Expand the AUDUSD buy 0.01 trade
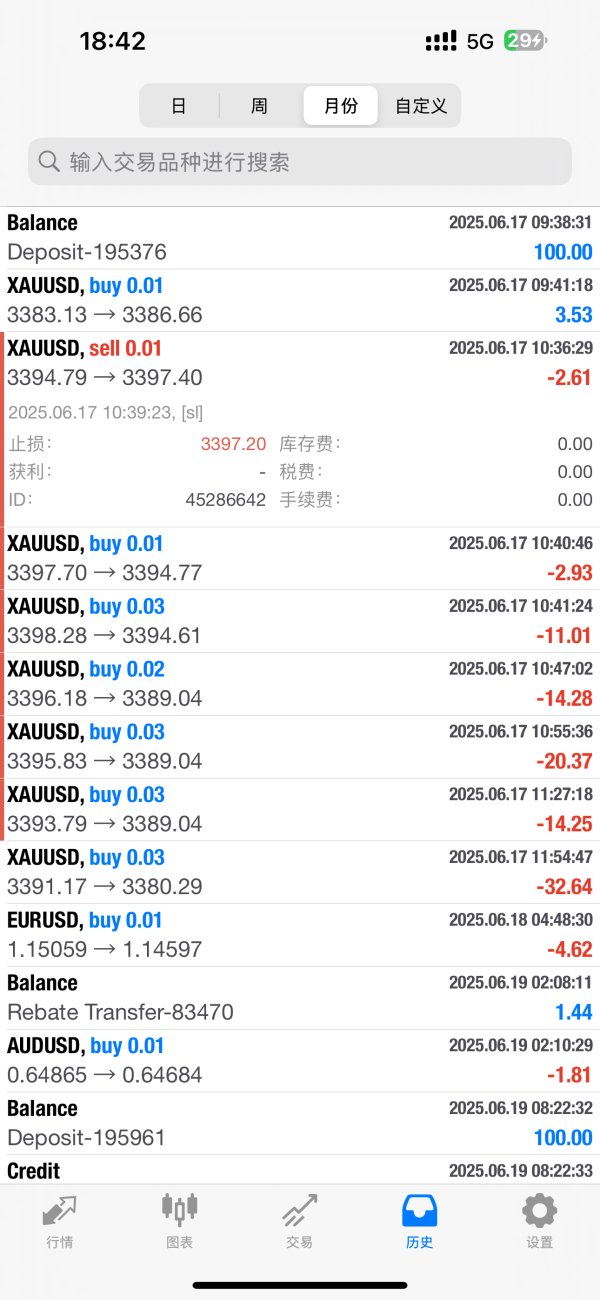Screen dimensions: 600x1300 [300, 1061]
